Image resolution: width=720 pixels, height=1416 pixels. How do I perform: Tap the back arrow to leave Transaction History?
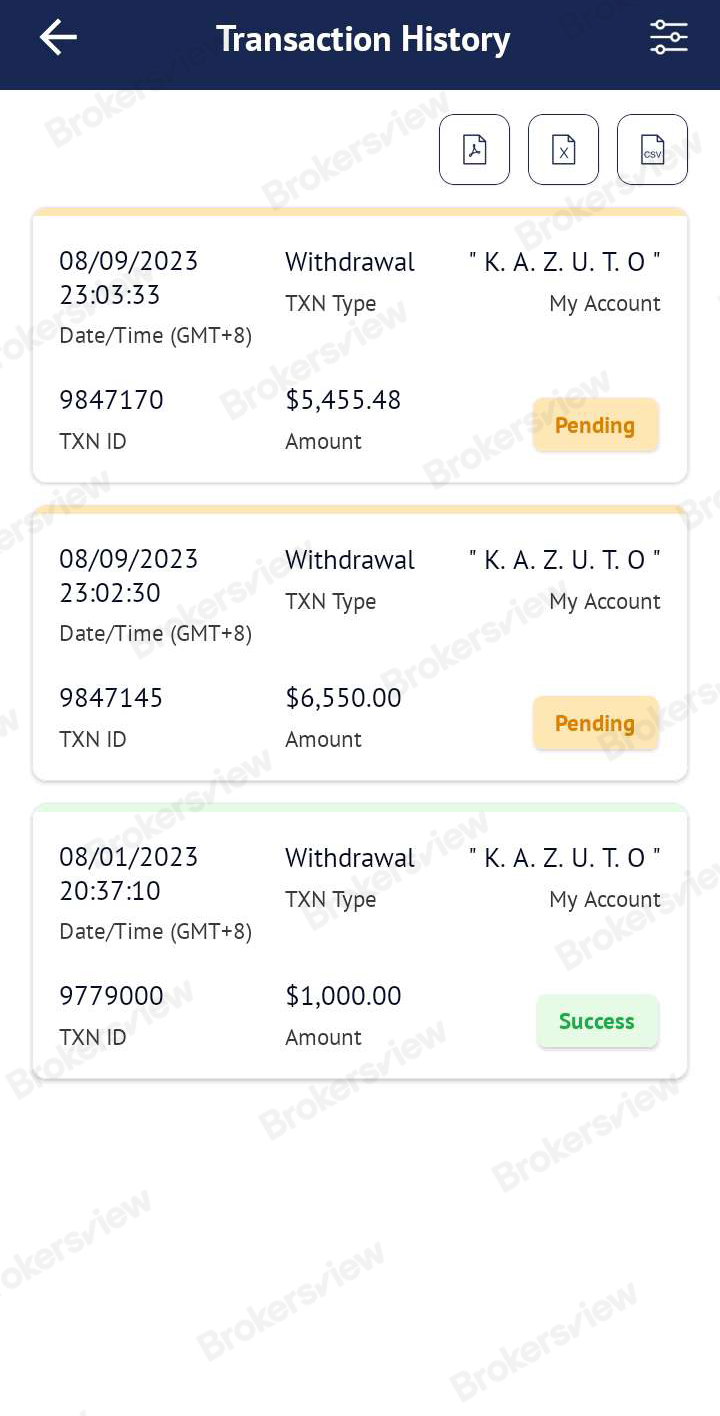[x=57, y=37]
